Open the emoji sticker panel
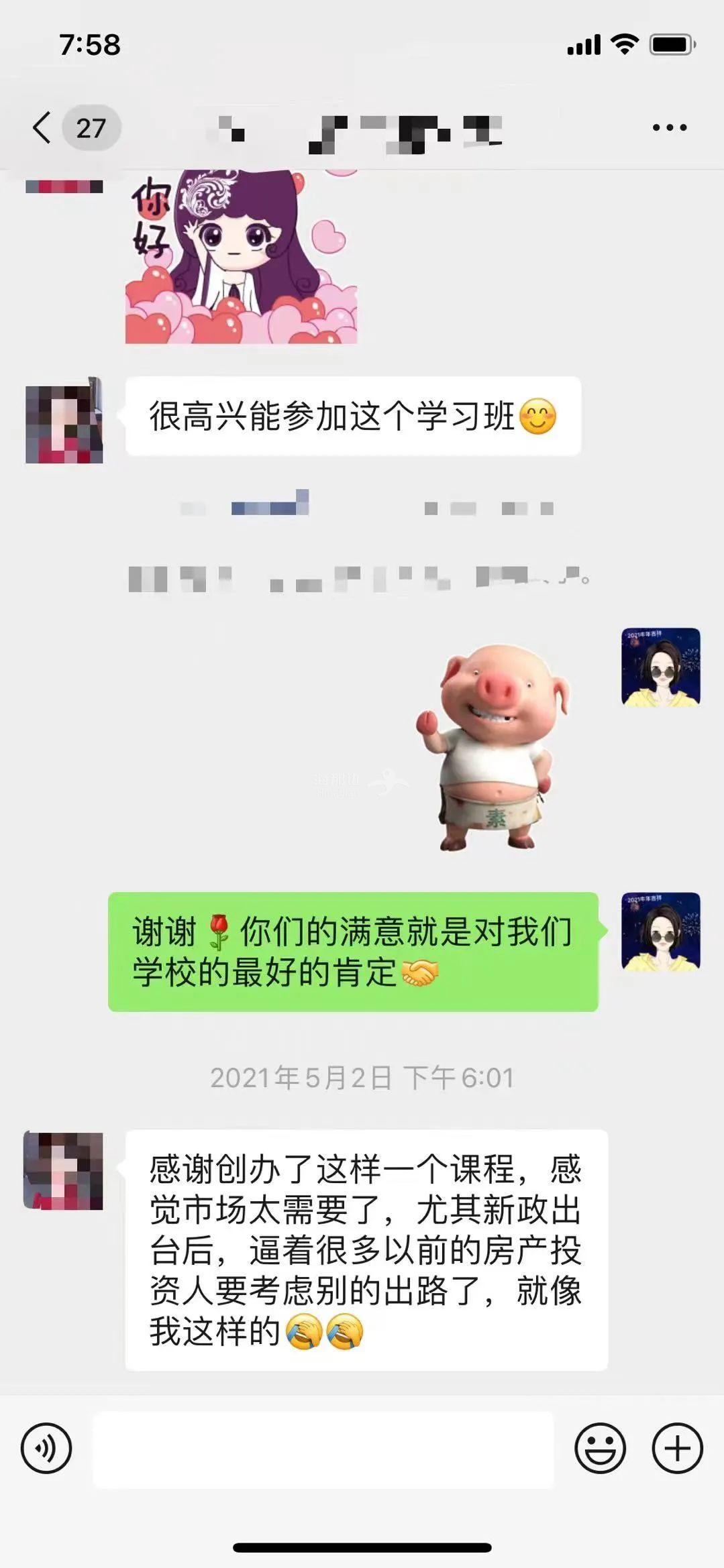 600,1448
